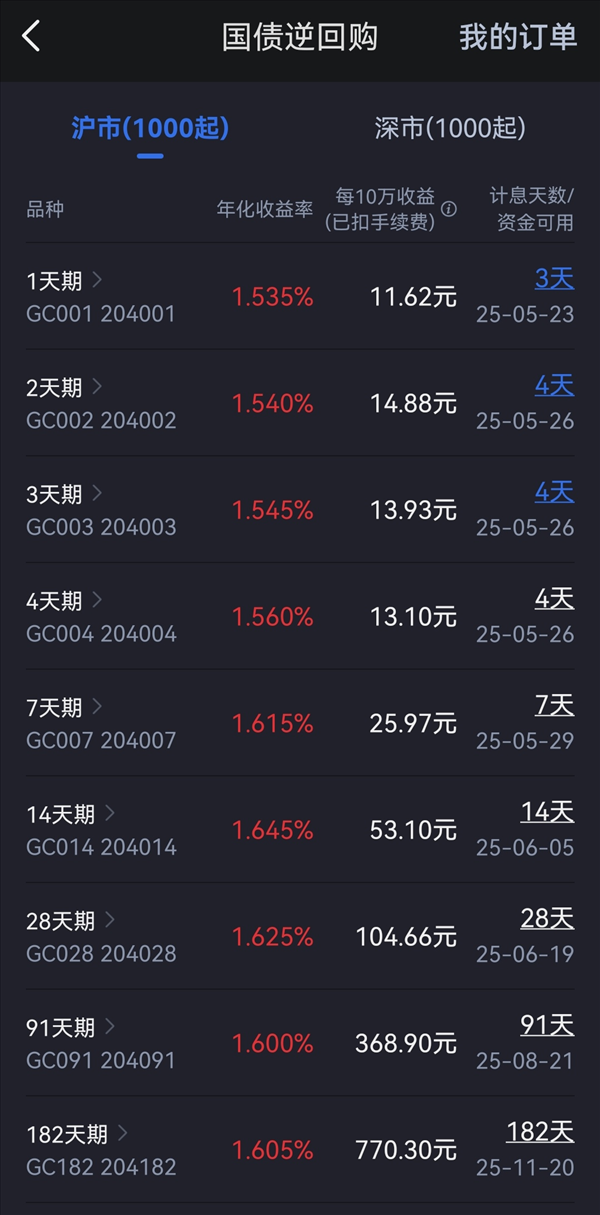
Task: Open the 14天期 GC014 row
Action: pos(300,830)
